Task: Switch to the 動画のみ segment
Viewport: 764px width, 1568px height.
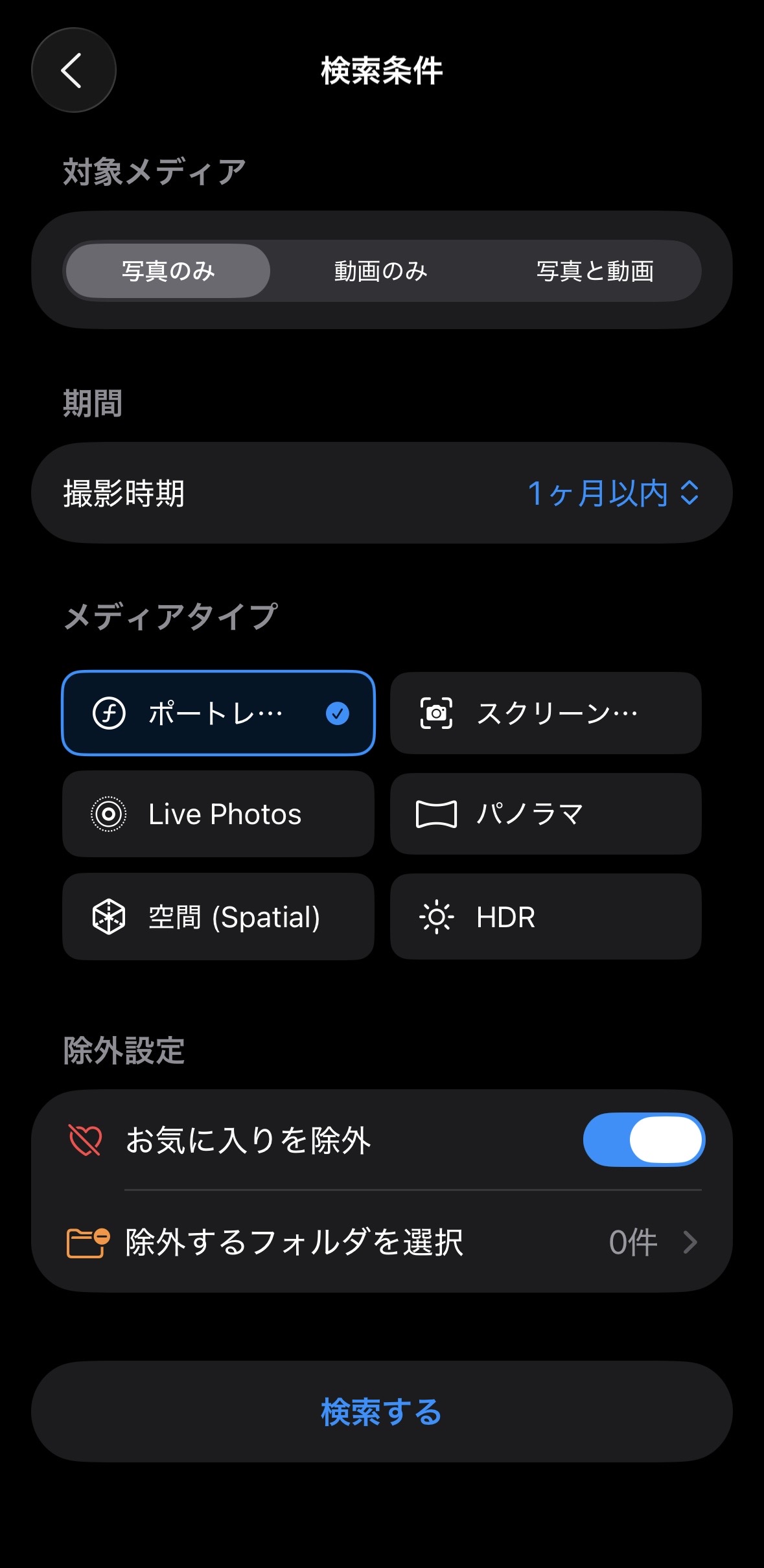Action: point(381,271)
